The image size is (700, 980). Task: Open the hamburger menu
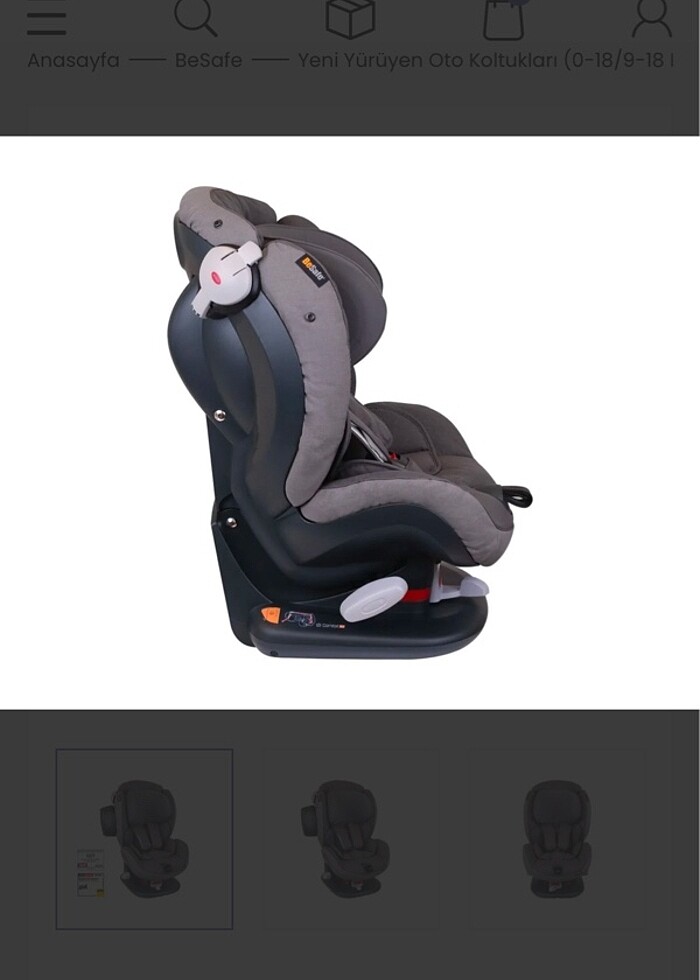point(46,18)
